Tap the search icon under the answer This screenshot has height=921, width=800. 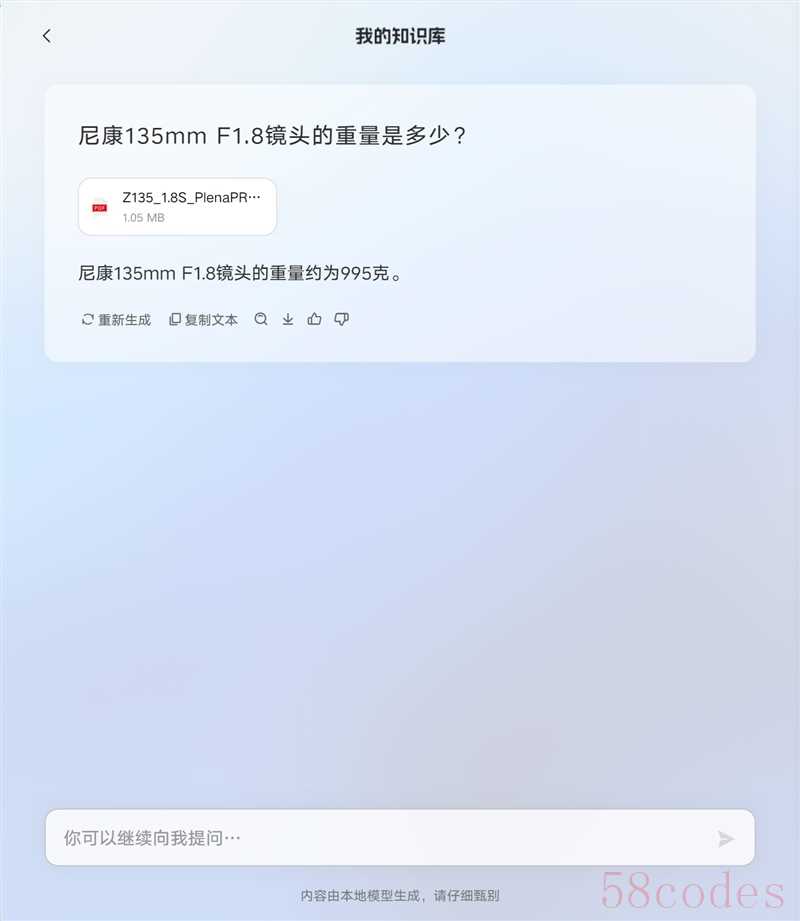pos(261,319)
